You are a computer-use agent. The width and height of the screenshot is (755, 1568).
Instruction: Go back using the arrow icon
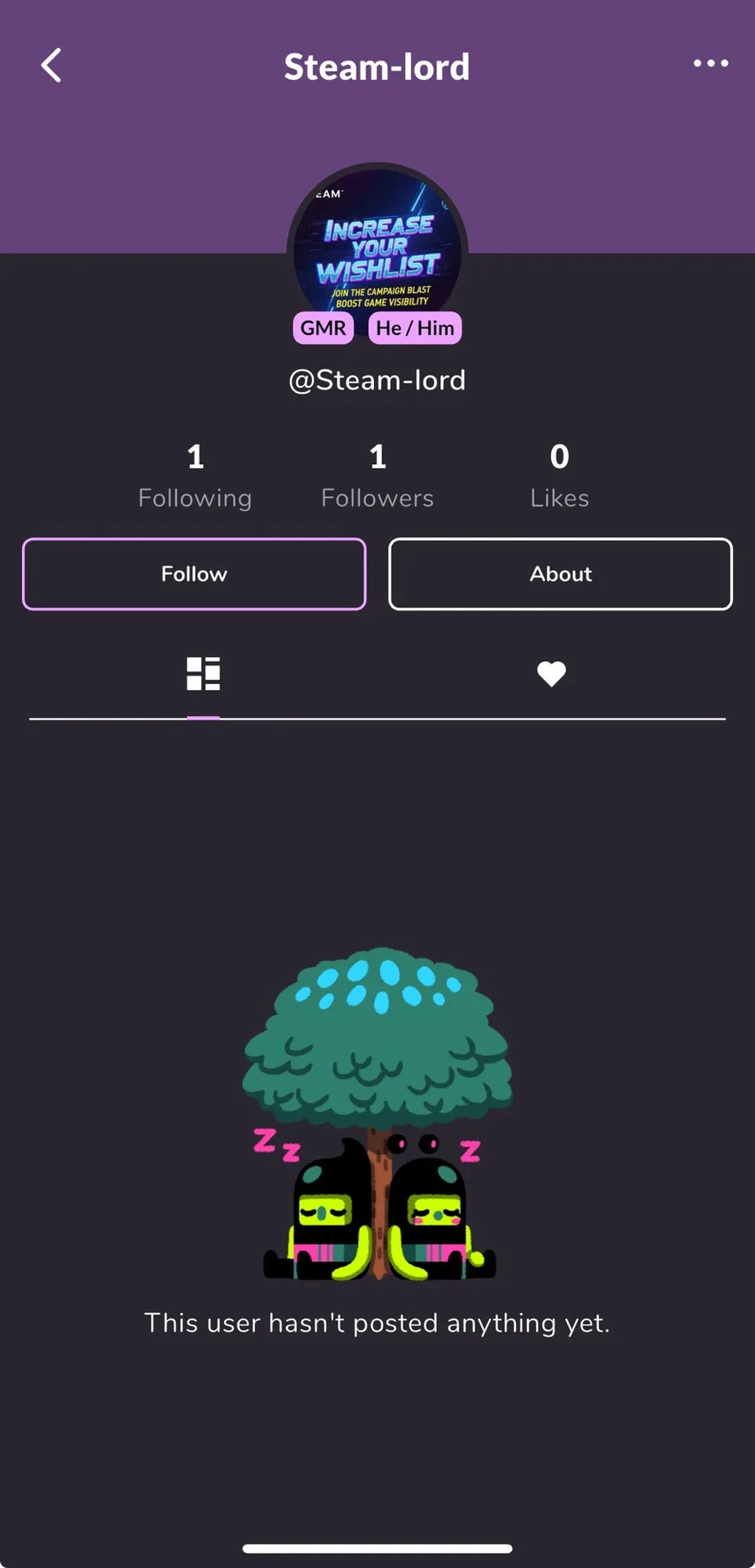click(52, 65)
